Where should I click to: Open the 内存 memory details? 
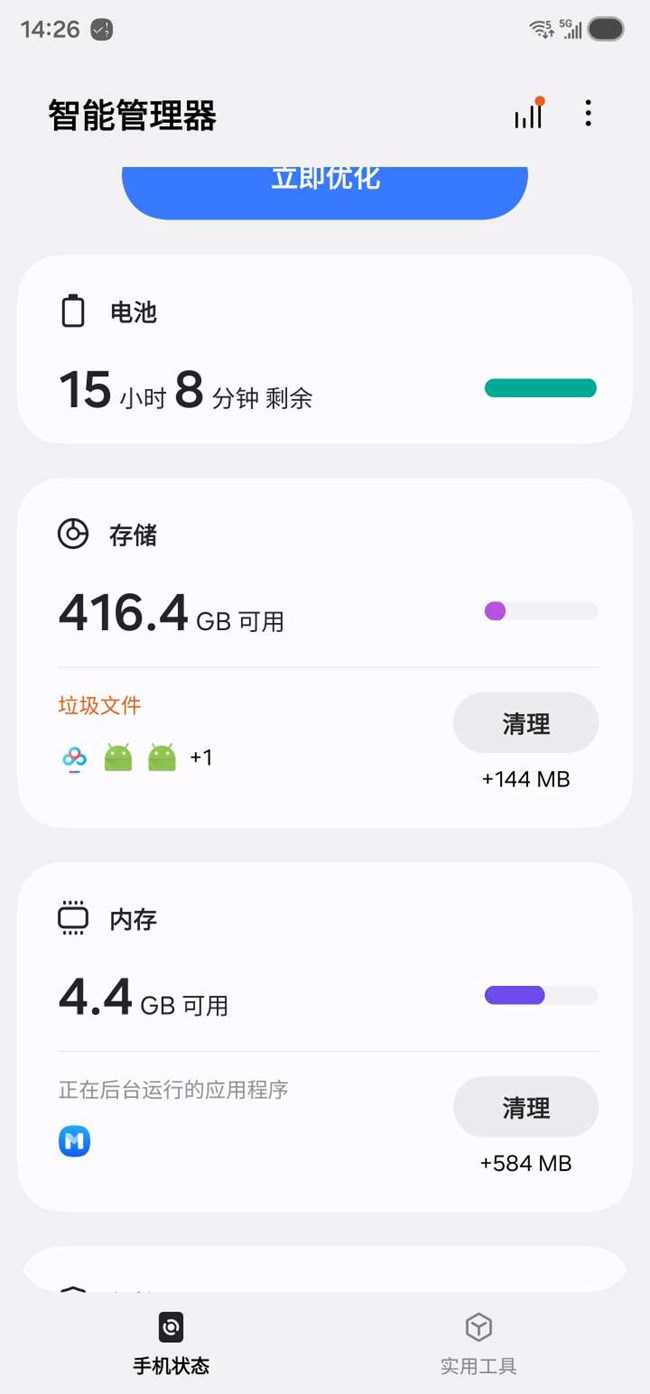pos(325,965)
